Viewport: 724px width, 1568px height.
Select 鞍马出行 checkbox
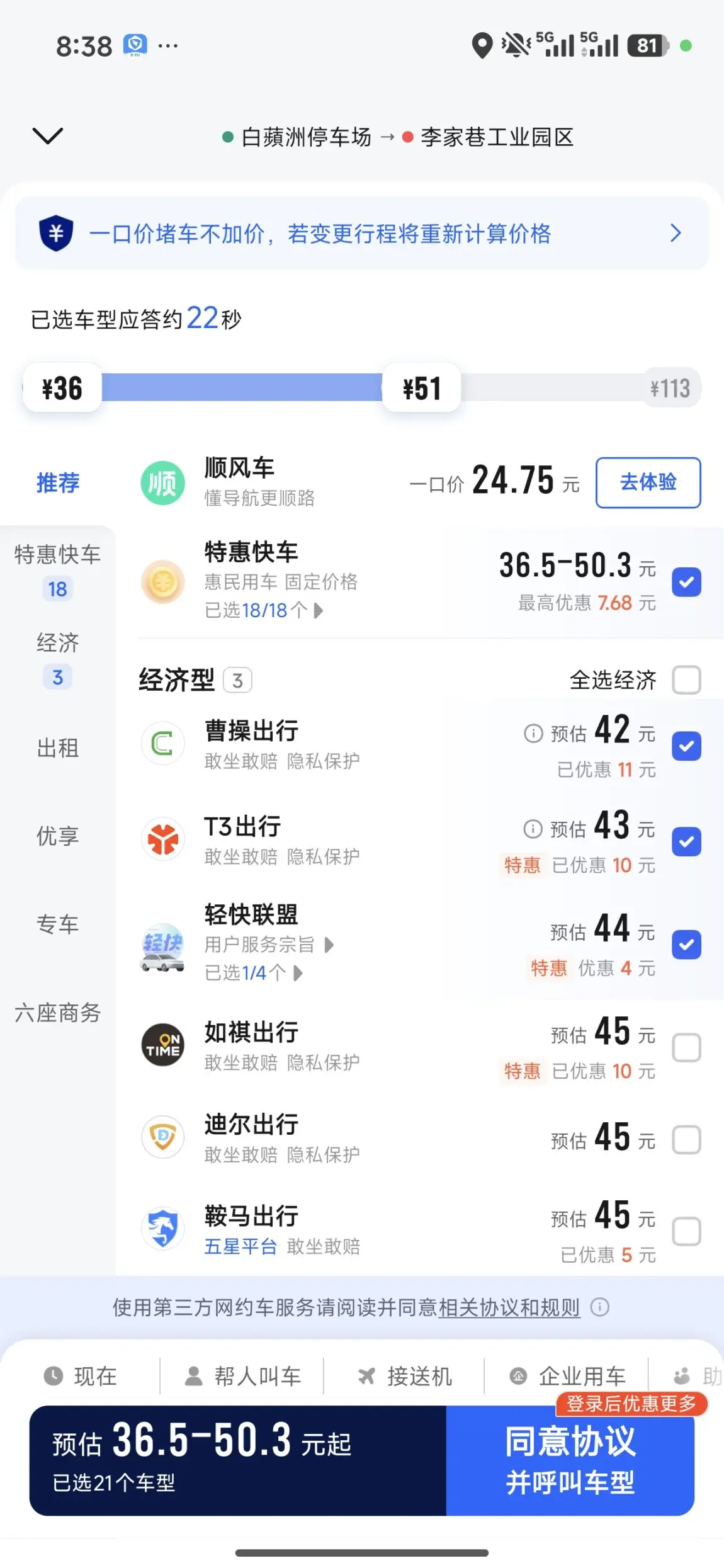tap(686, 1232)
